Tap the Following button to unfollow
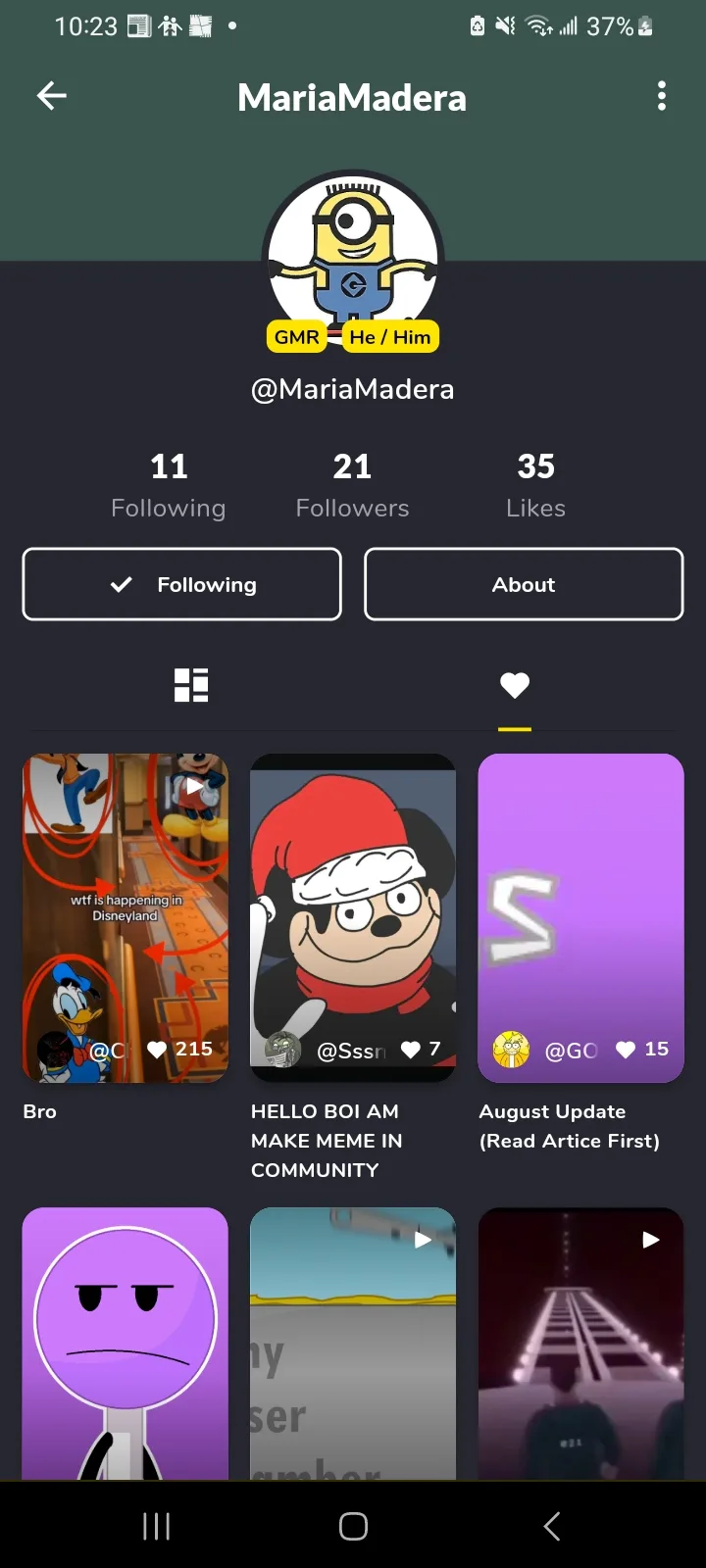Viewport: 706px width, 1568px height. pyautogui.click(x=182, y=584)
